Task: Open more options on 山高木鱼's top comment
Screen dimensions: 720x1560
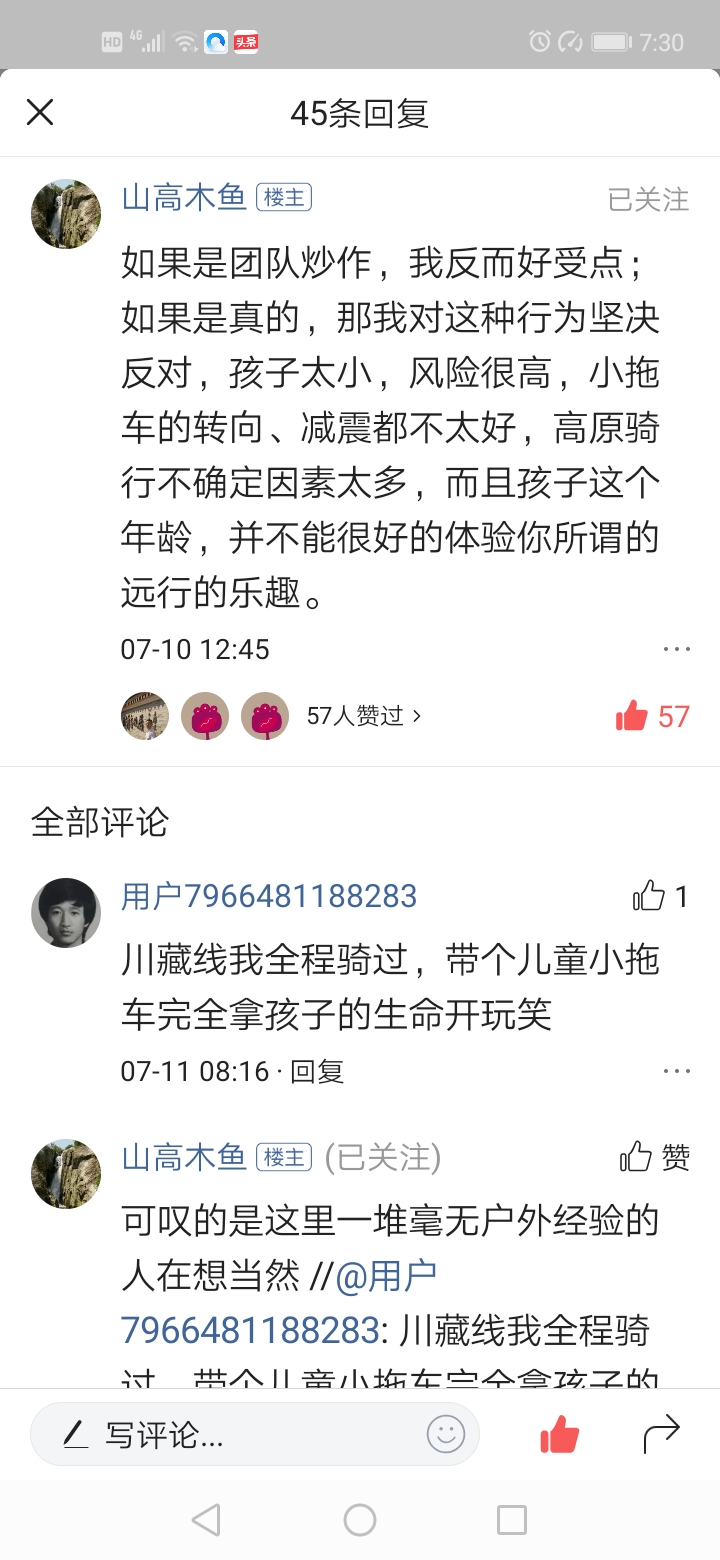Action: pyautogui.click(x=677, y=649)
